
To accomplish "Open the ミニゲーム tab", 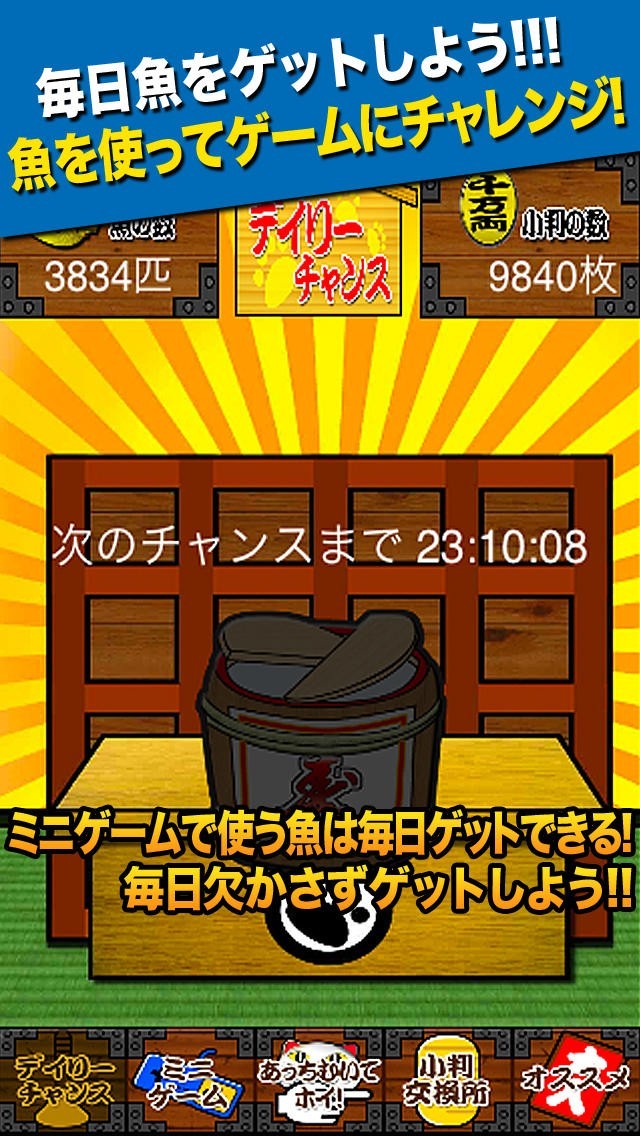I will click(x=188, y=1082).
